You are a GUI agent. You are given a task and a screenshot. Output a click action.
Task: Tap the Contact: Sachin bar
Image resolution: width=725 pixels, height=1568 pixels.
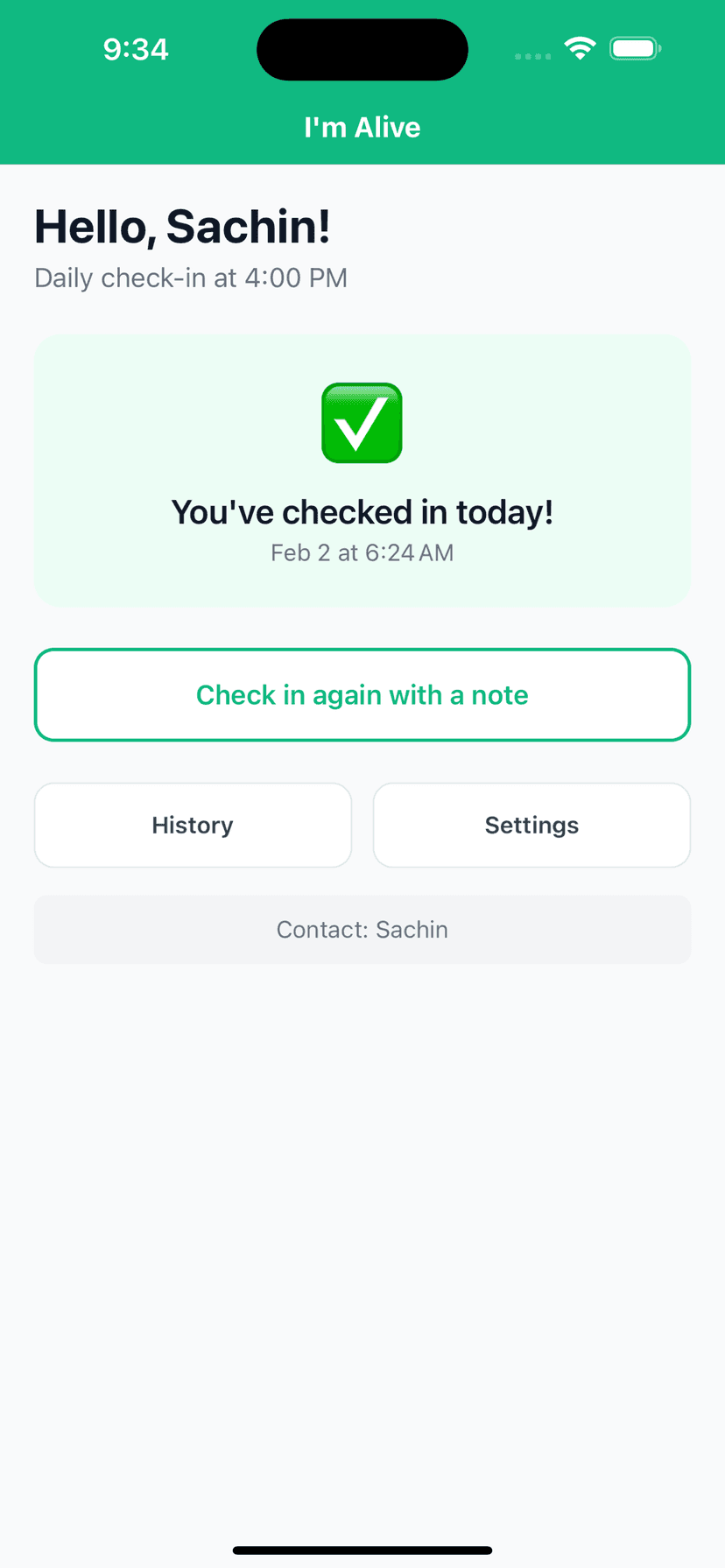click(x=362, y=929)
